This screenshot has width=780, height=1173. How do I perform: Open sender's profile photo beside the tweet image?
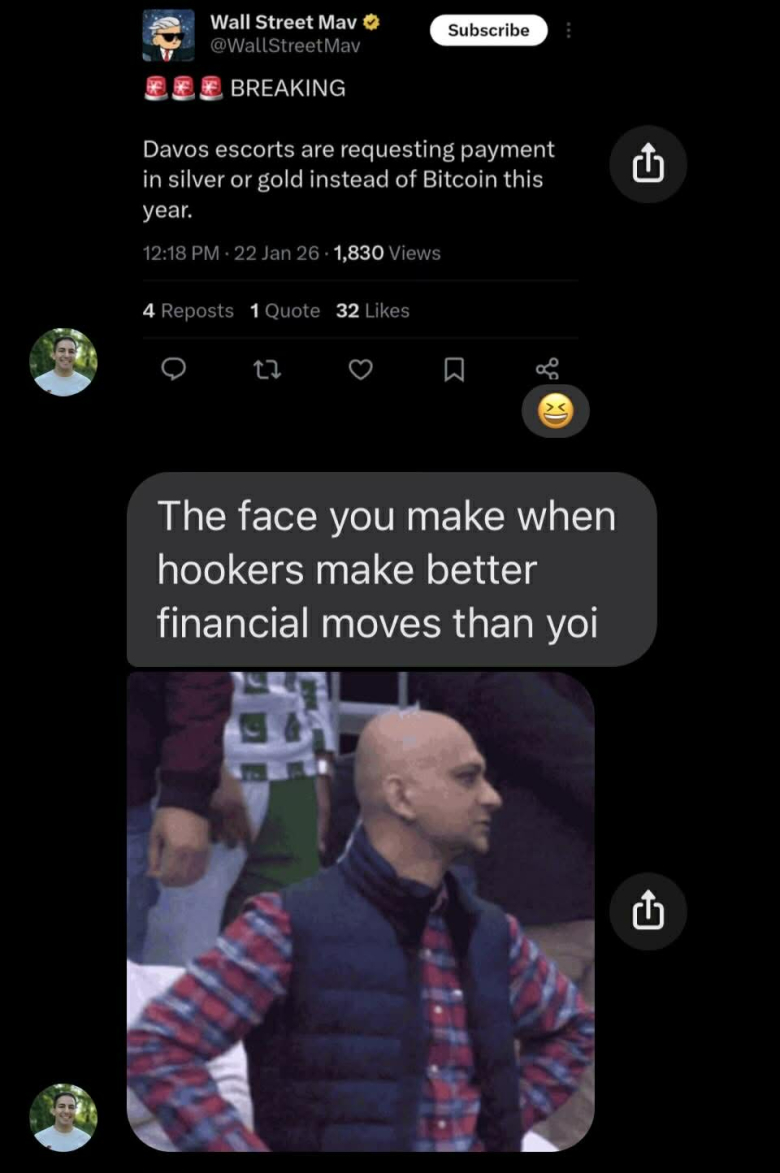click(63, 362)
